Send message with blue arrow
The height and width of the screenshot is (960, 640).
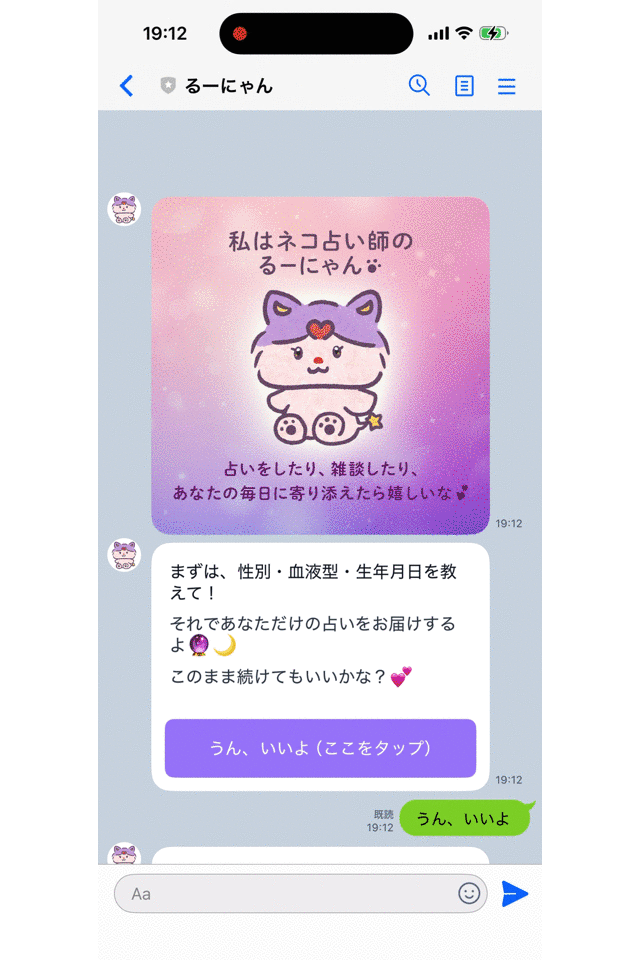[x=515, y=893]
